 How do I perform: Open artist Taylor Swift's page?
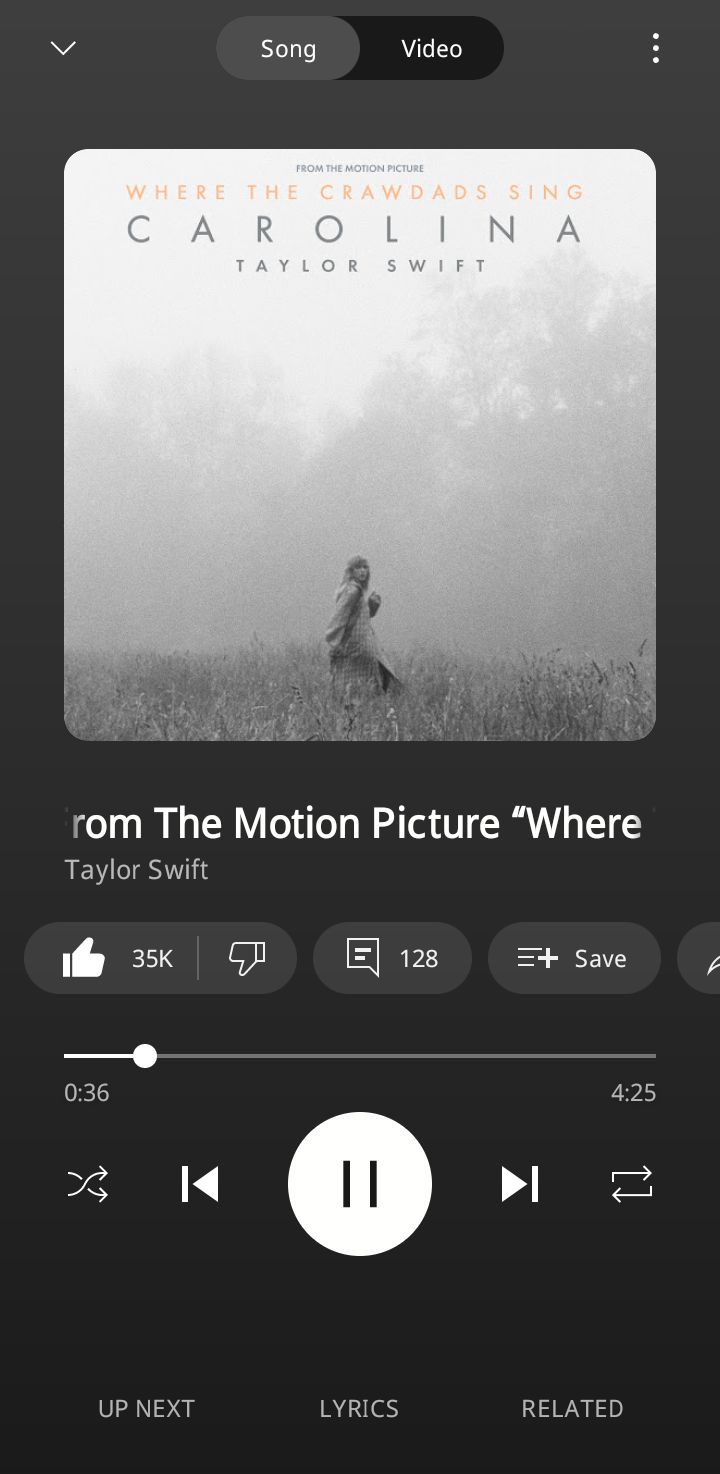[136, 870]
